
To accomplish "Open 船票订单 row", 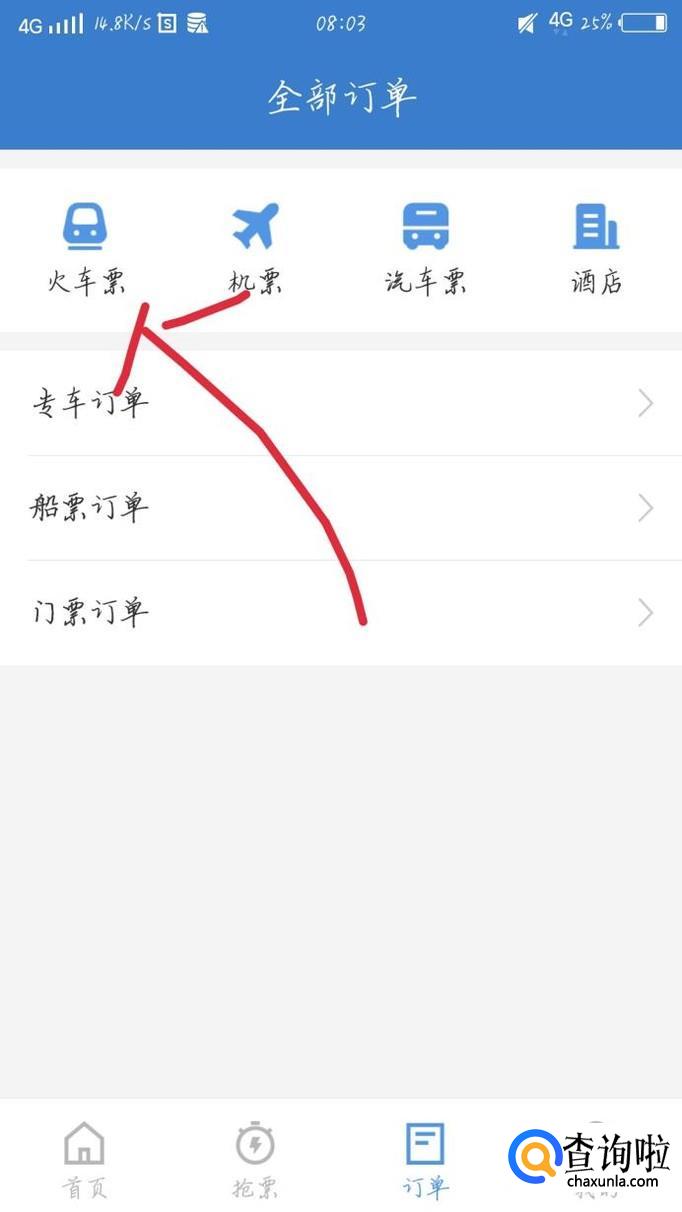I will point(340,508).
